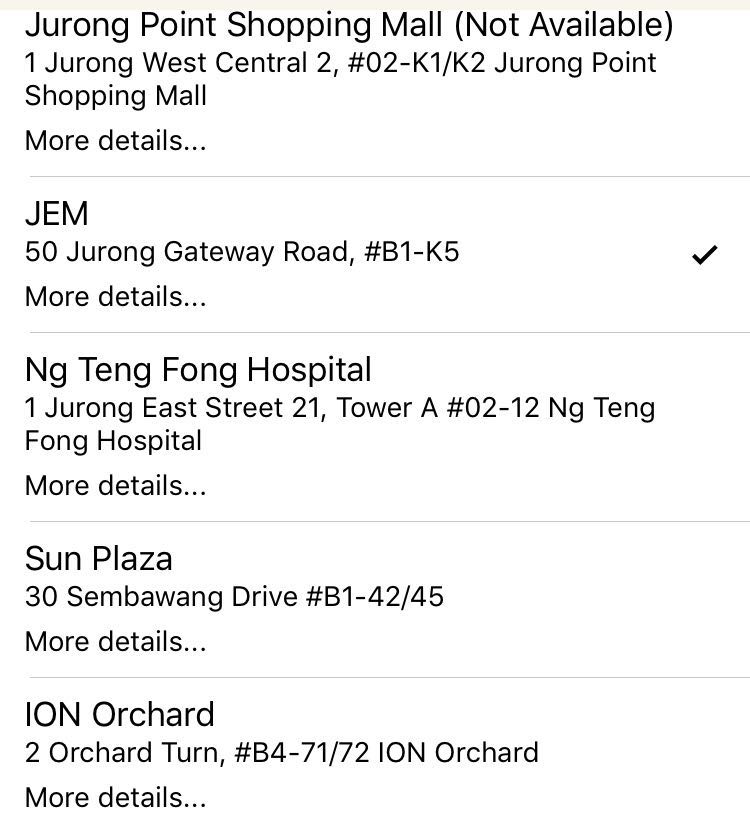Tap More details under ION Orchard
750x816 pixels.
tap(116, 798)
